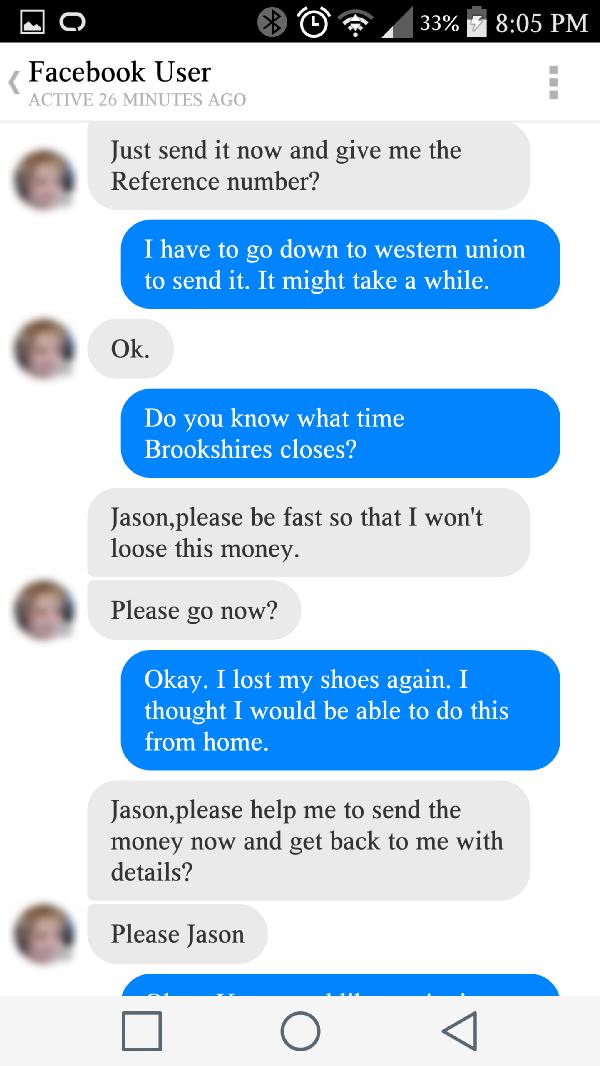This screenshot has width=600, height=1066.
Task: Tap the system home circle button
Action: (x=300, y=1031)
